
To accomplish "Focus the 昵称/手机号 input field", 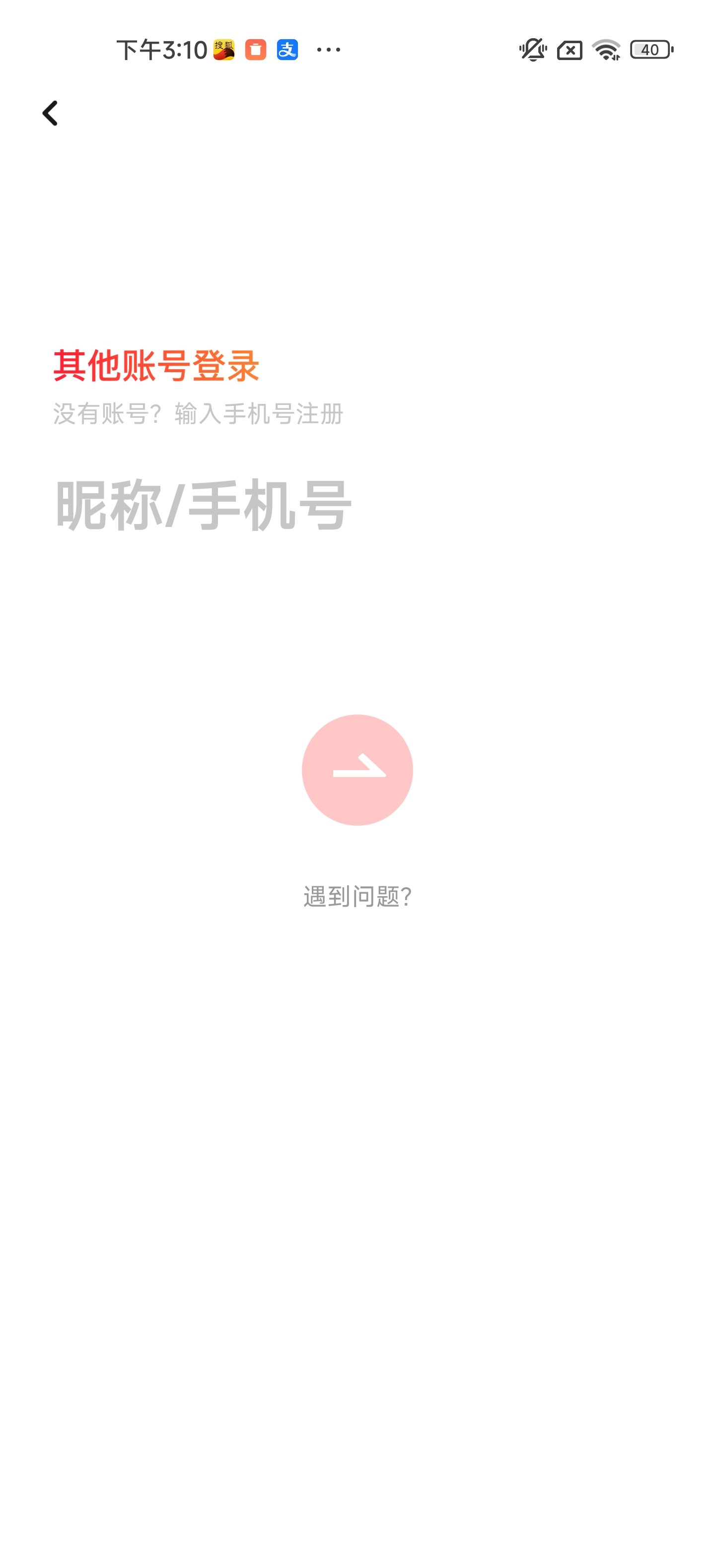I will 357,505.
